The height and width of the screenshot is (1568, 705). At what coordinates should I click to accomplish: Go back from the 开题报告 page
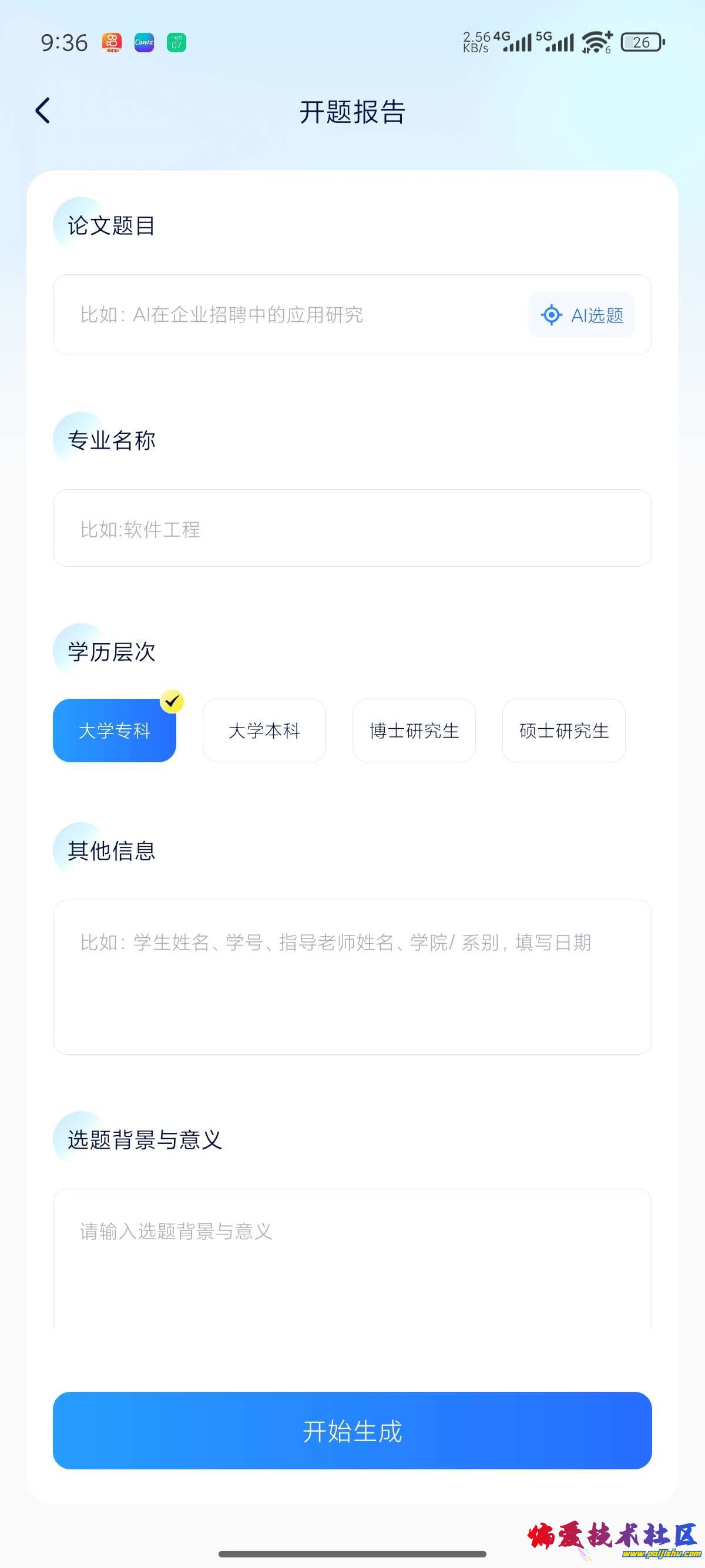43,111
